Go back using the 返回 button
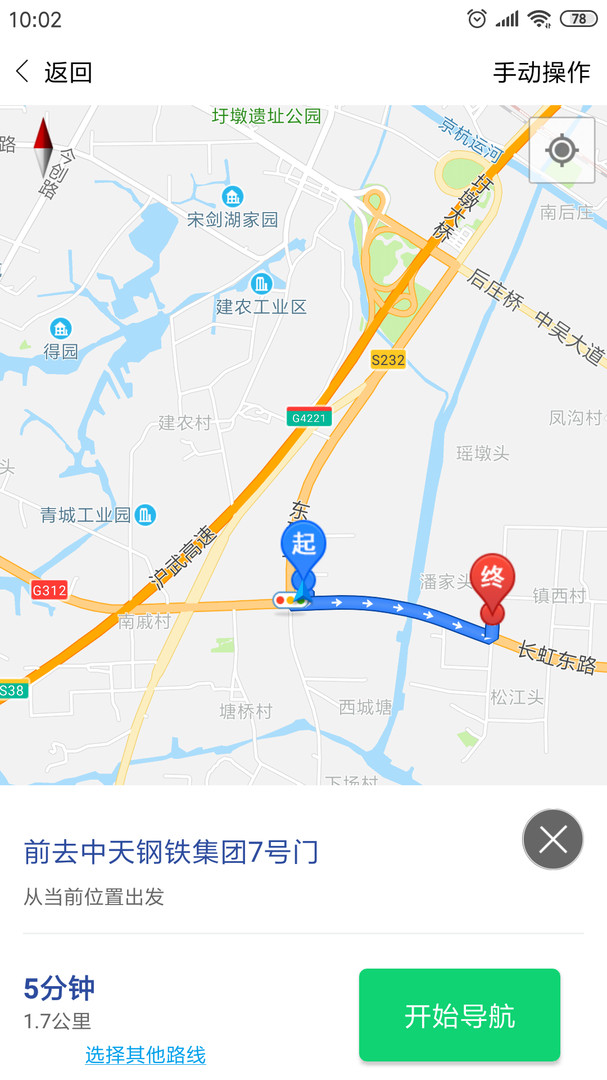The image size is (607, 1080). 54,72
